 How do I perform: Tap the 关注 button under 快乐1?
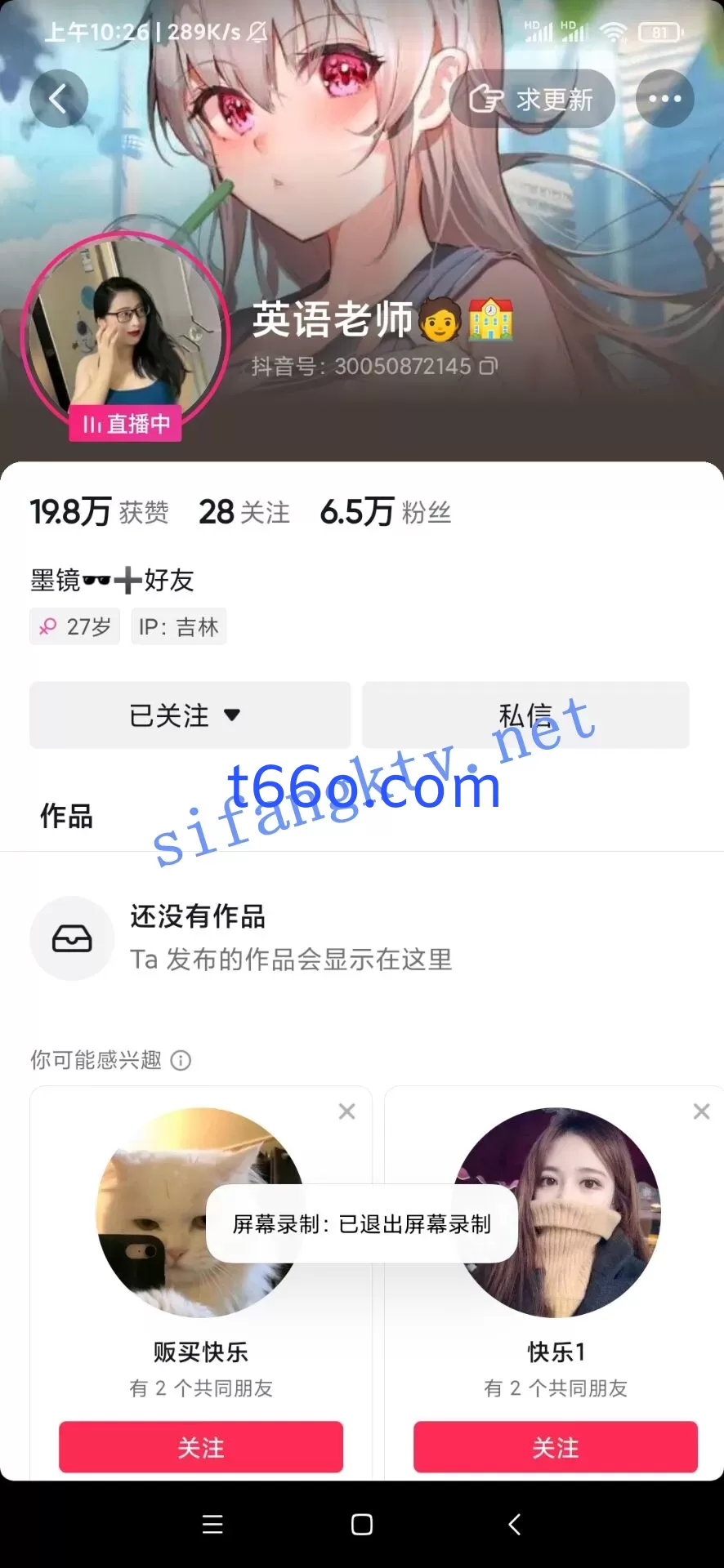(x=555, y=1447)
